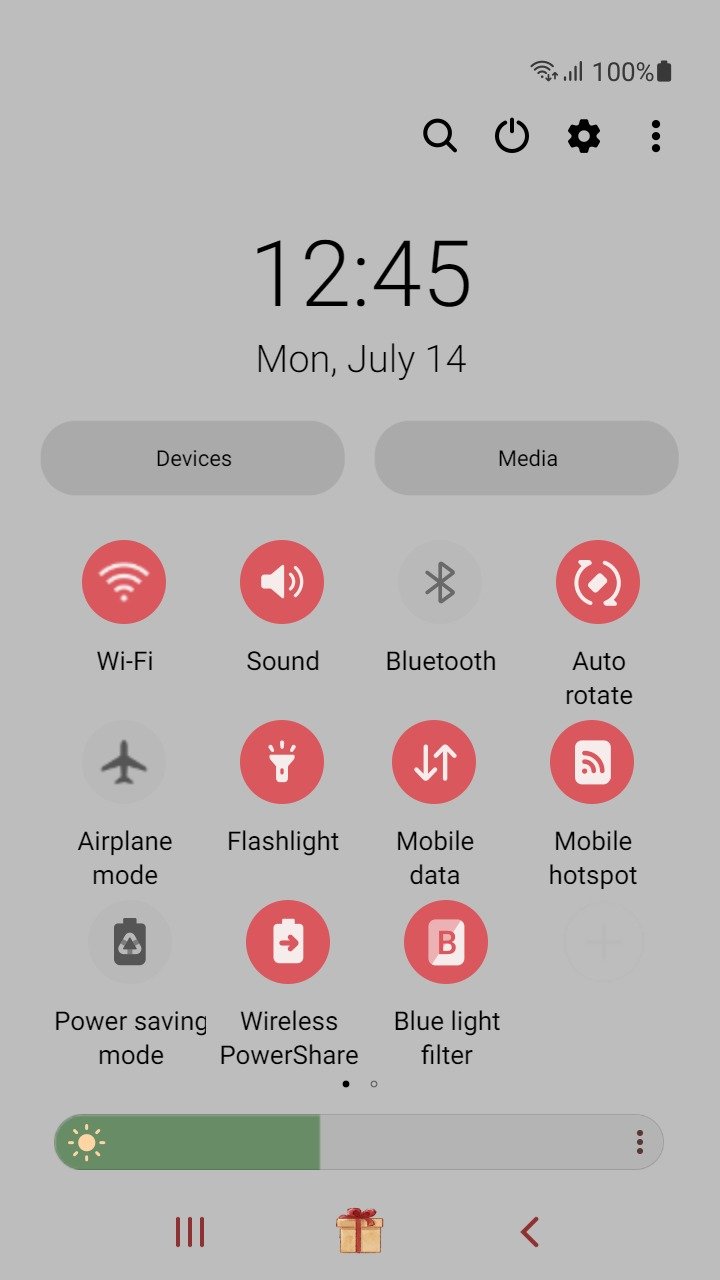720x1280 pixels.
Task: Turn on Airplane mode
Action: (124, 762)
